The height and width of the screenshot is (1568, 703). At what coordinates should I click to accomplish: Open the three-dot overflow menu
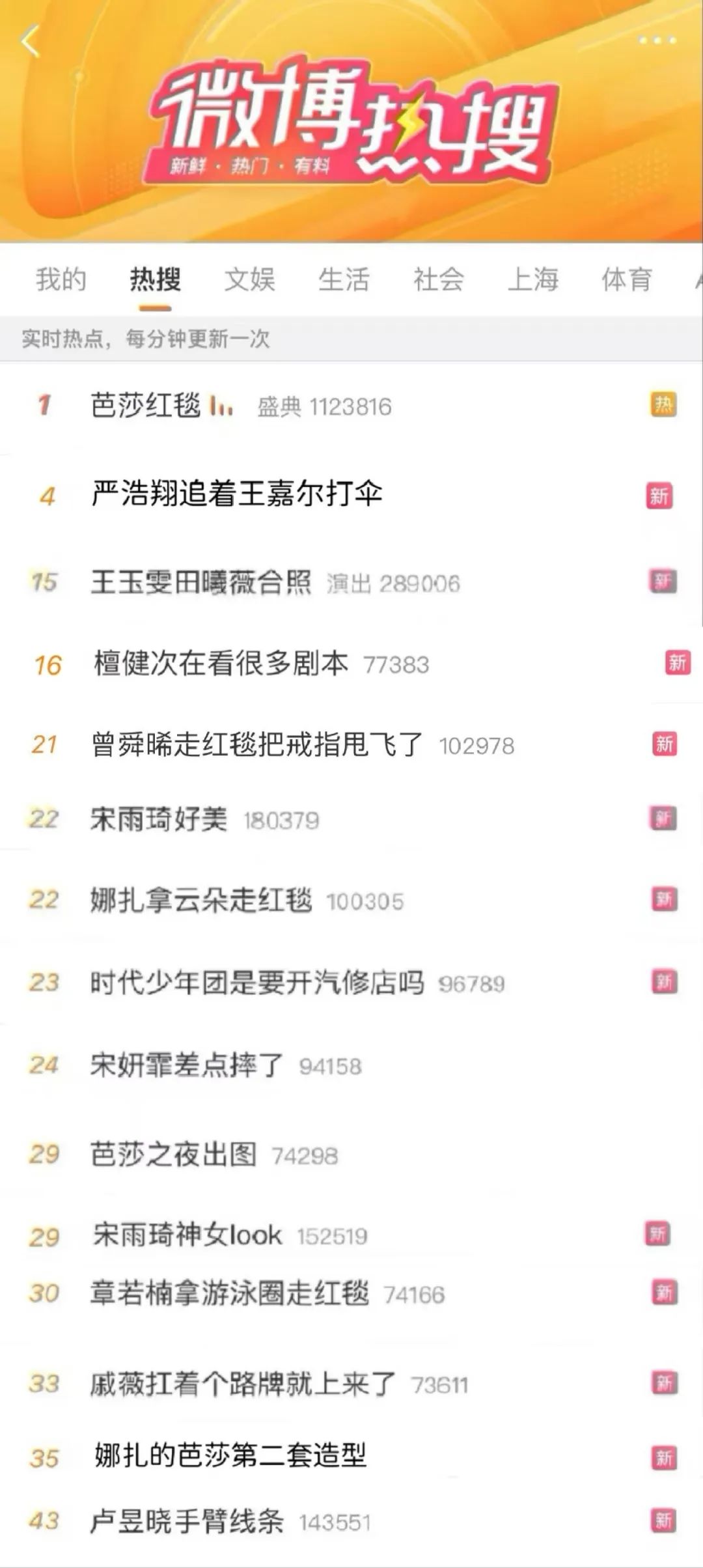pyautogui.click(x=657, y=40)
